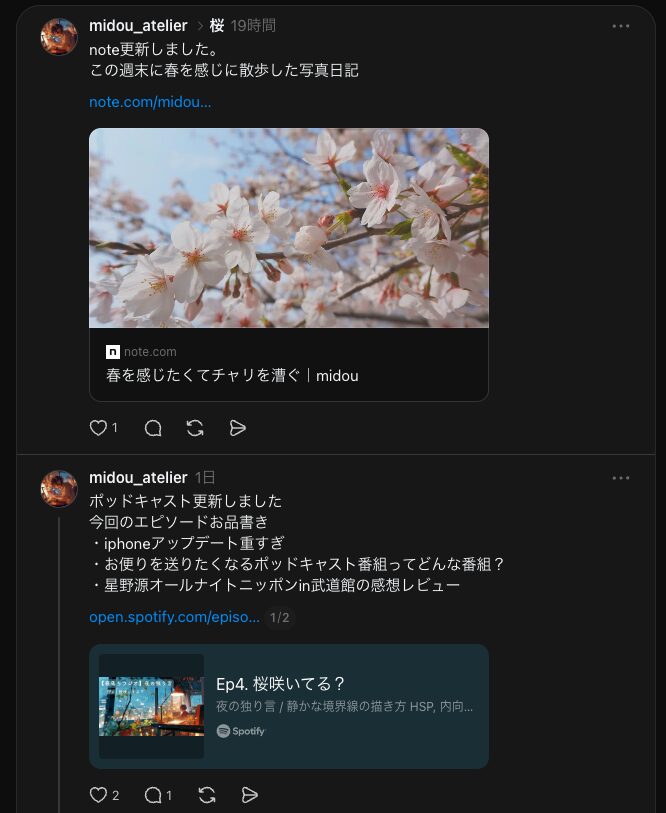
Task: Open the open.spotify.com/episo... link
Action: 174,617
